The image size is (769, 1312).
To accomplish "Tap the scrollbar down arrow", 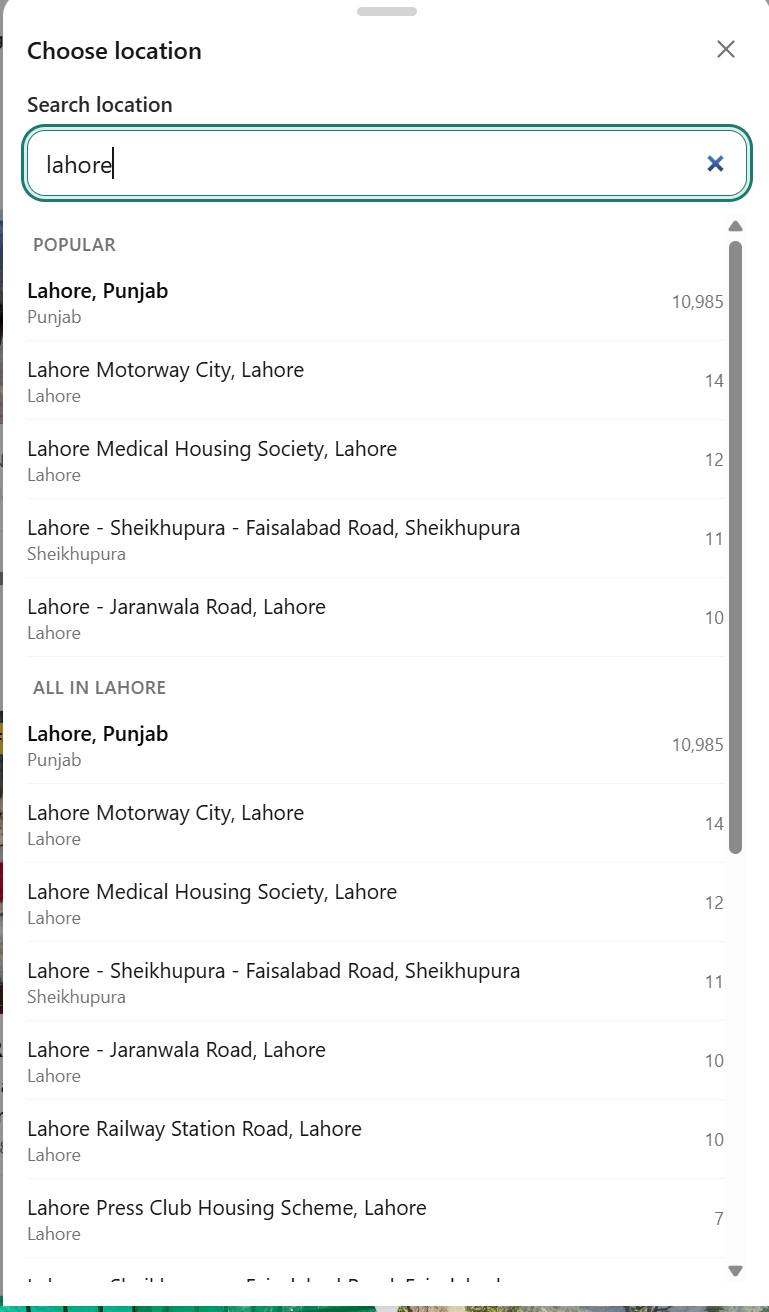I will tap(736, 1270).
